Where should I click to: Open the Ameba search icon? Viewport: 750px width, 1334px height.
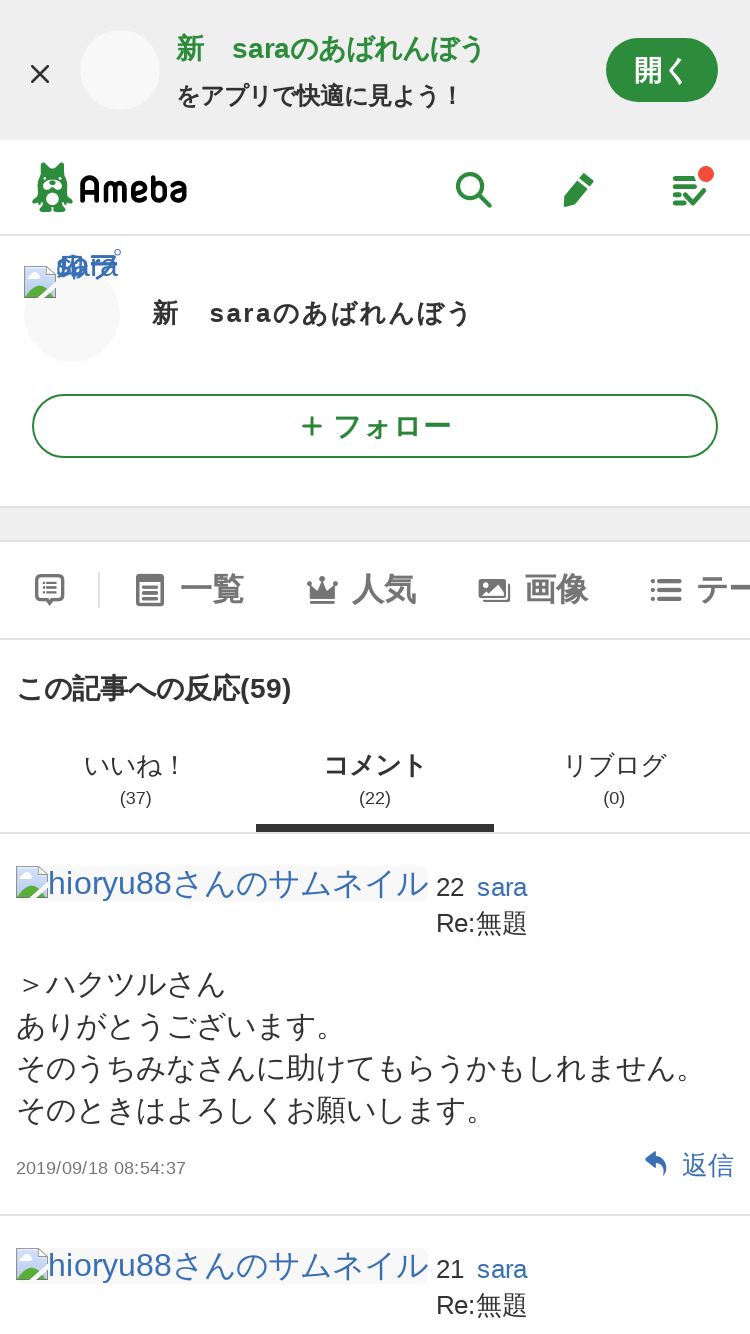click(x=473, y=189)
